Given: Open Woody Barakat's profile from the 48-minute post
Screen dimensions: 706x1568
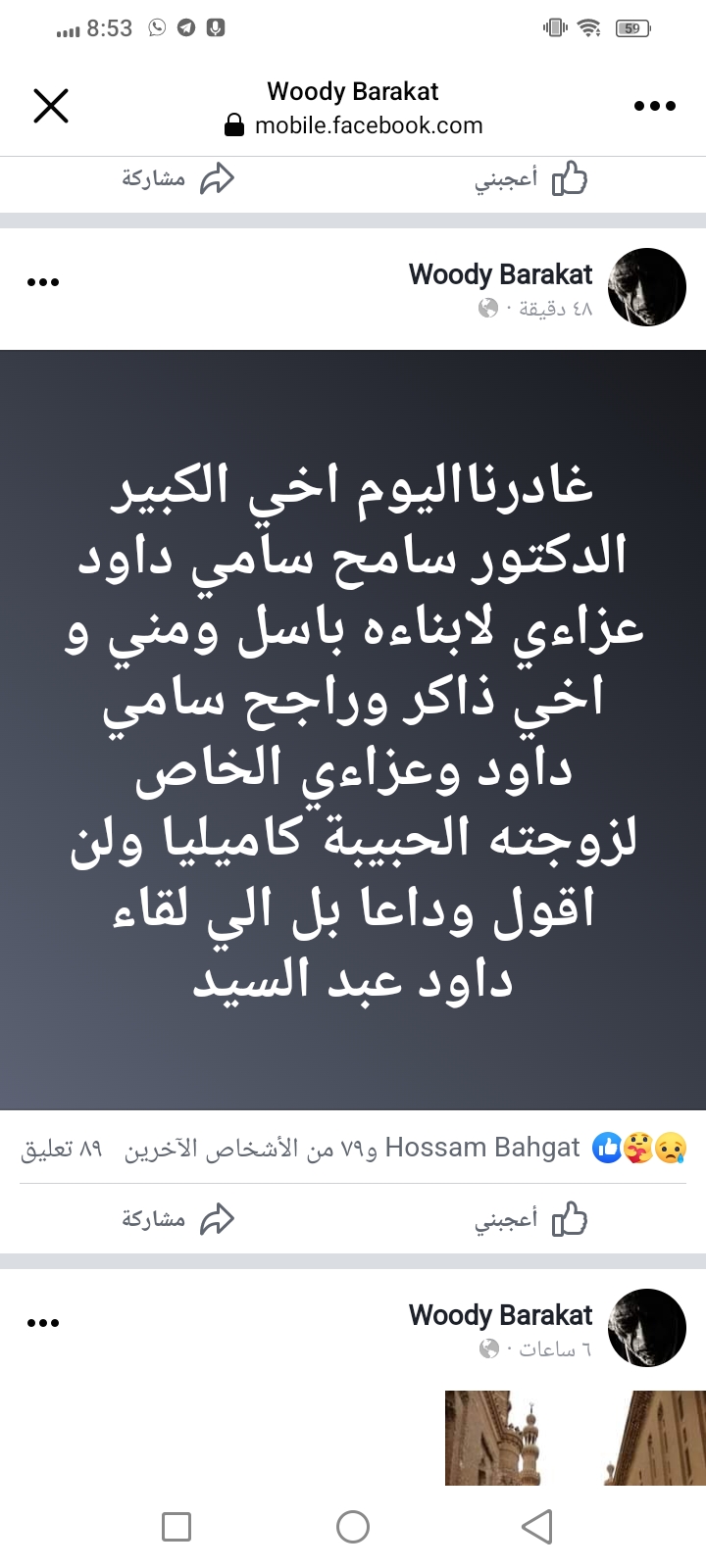Looking at the screenshot, I should (500, 274).
